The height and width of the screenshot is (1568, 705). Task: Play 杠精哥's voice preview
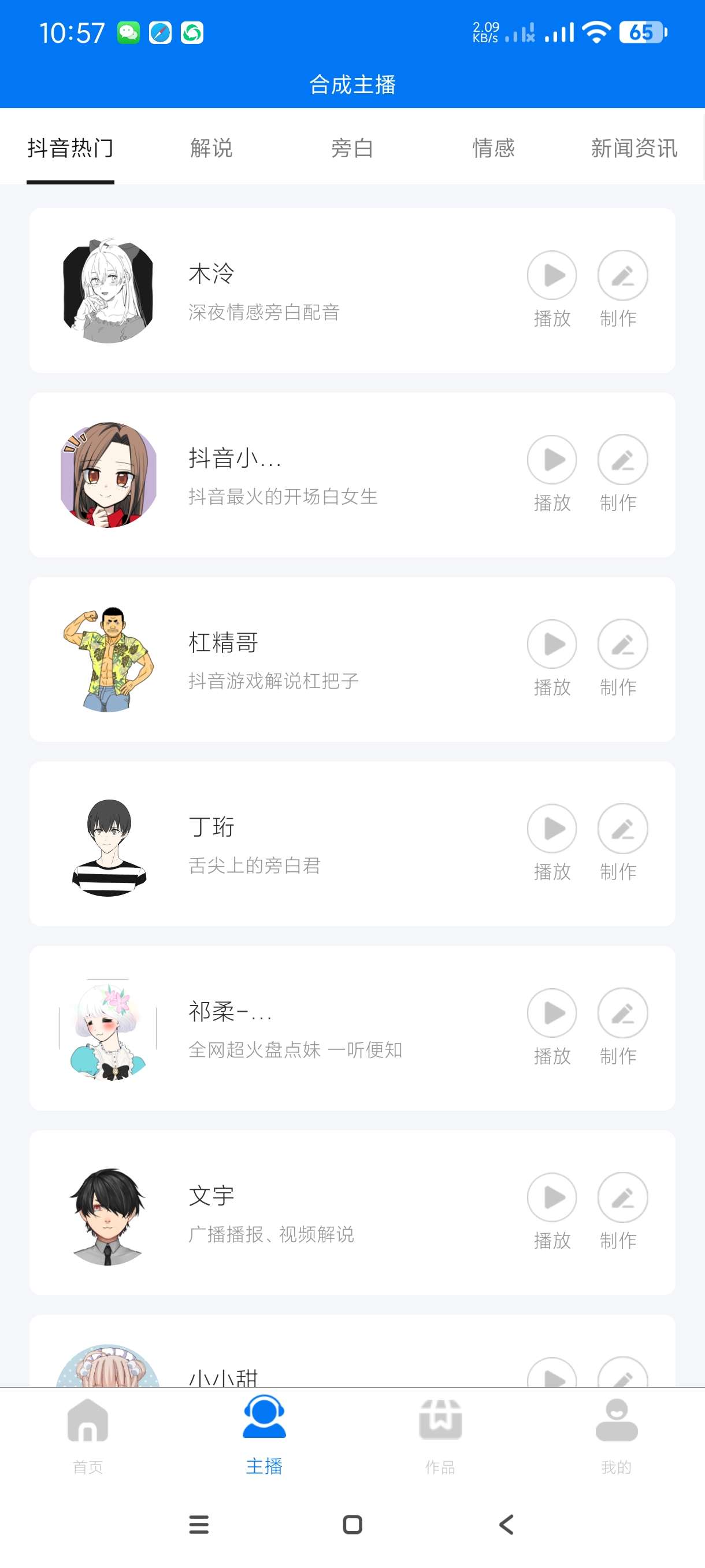coord(552,645)
